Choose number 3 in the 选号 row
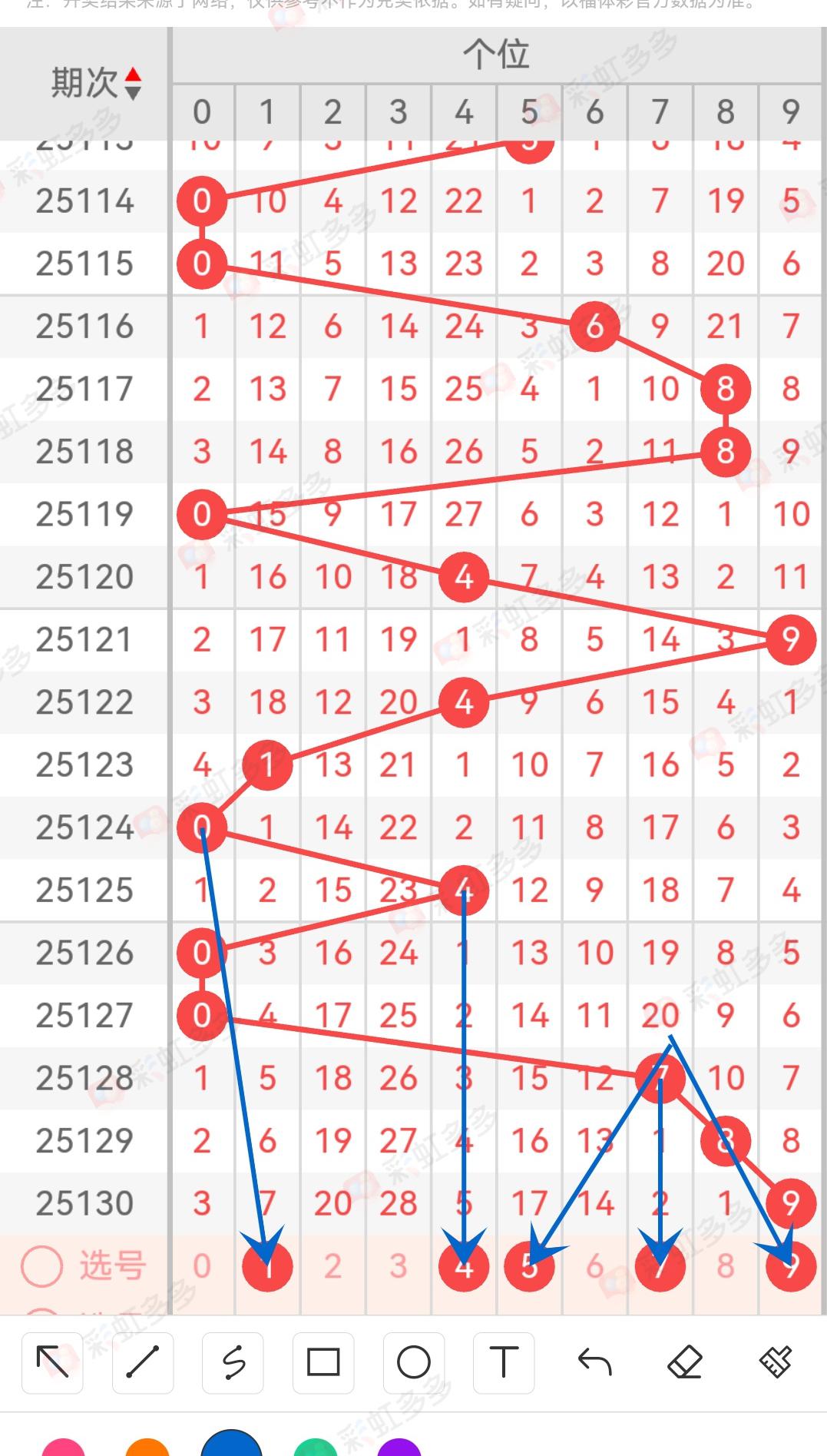 click(x=398, y=1266)
